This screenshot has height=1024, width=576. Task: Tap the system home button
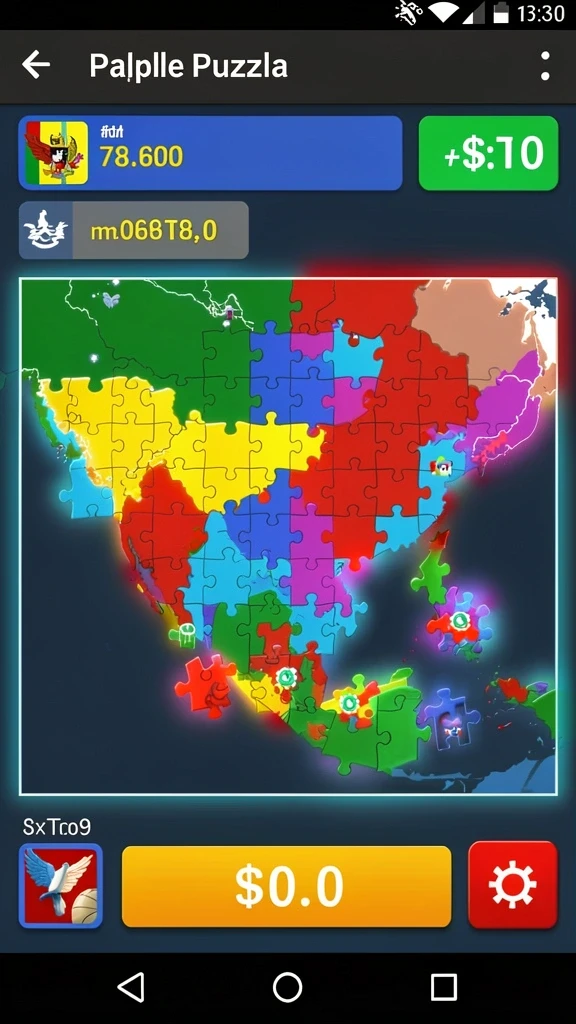click(287, 987)
